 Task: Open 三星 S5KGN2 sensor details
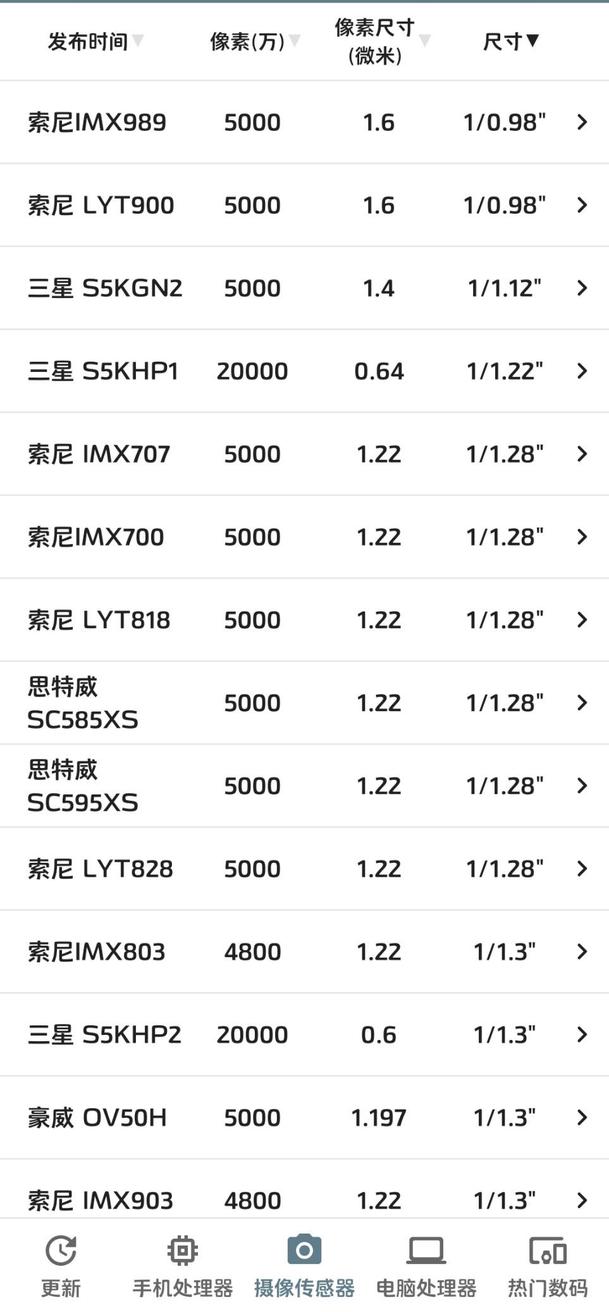pyautogui.click(x=304, y=289)
